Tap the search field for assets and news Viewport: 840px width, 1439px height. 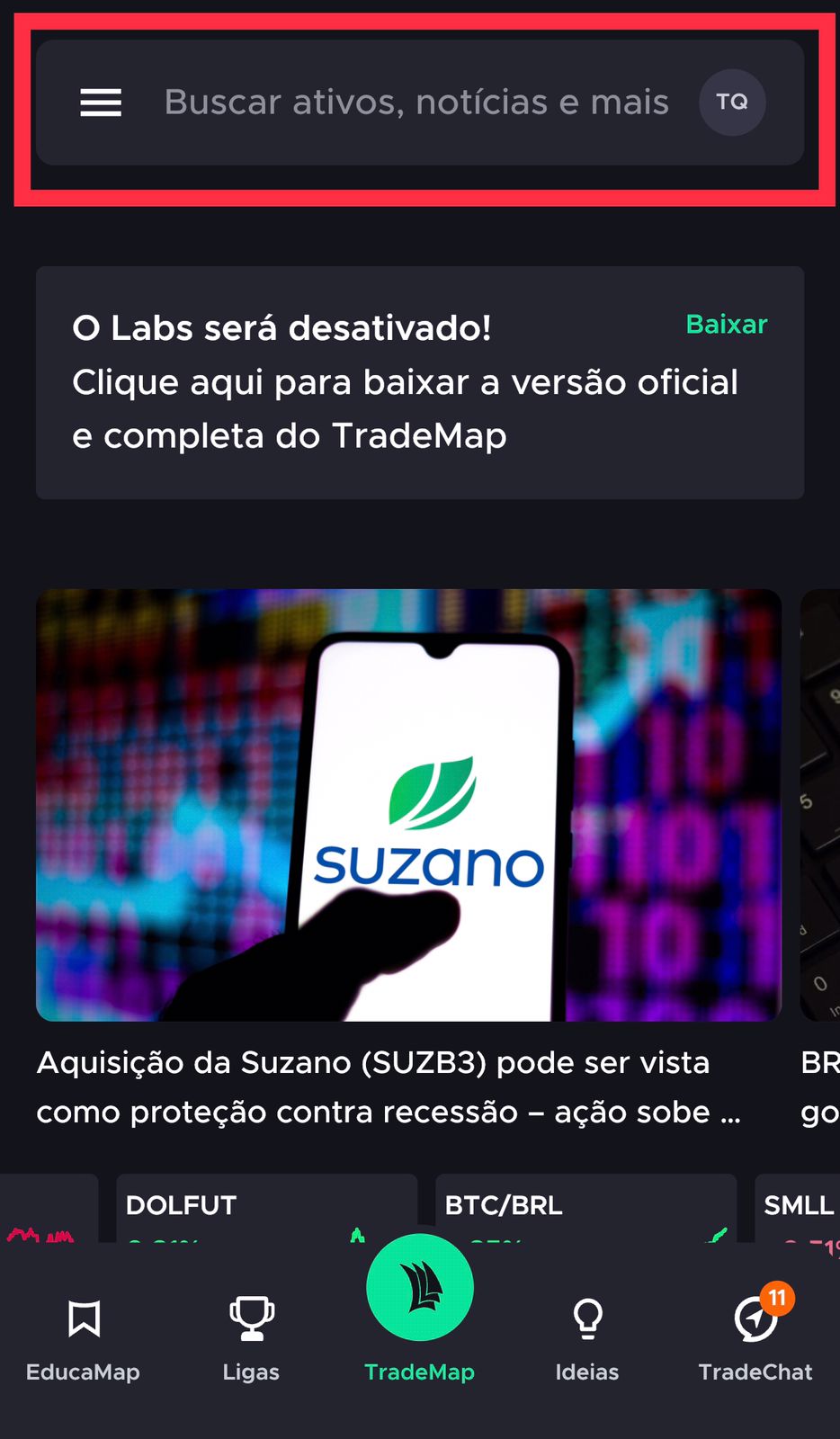pyautogui.click(x=416, y=103)
